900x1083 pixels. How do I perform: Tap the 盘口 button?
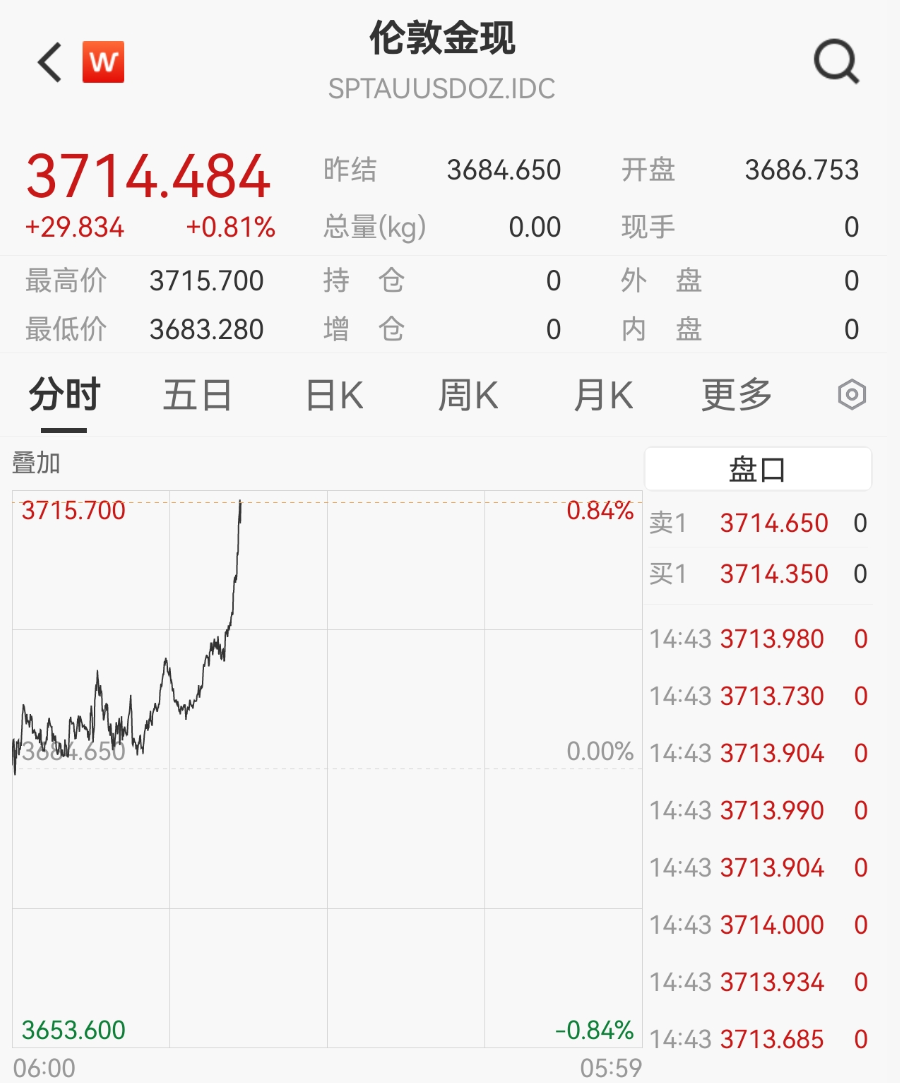point(757,469)
